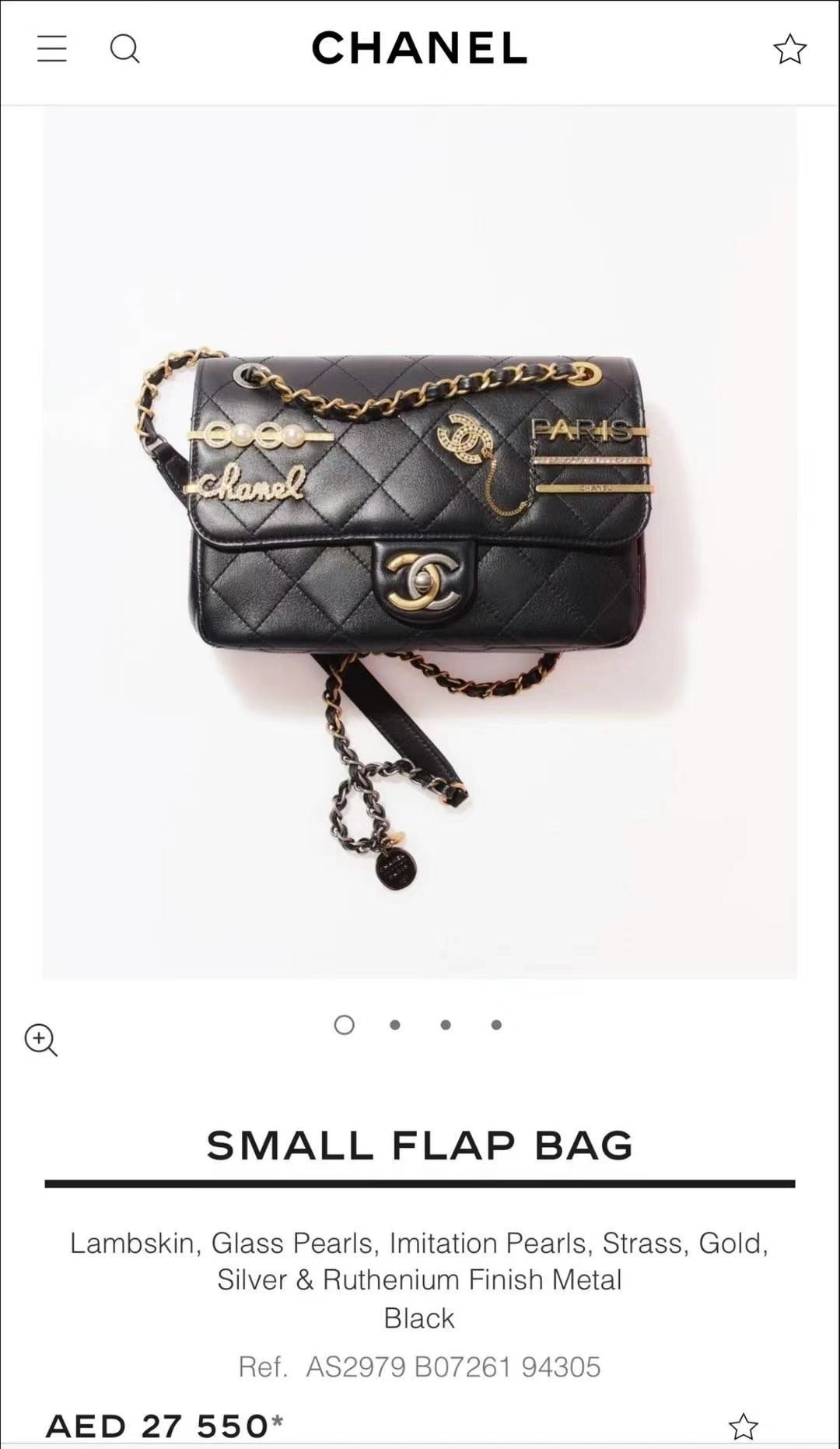Show the third product image dot
The height and width of the screenshot is (1449, 840).
click(x=446, y=1025)
